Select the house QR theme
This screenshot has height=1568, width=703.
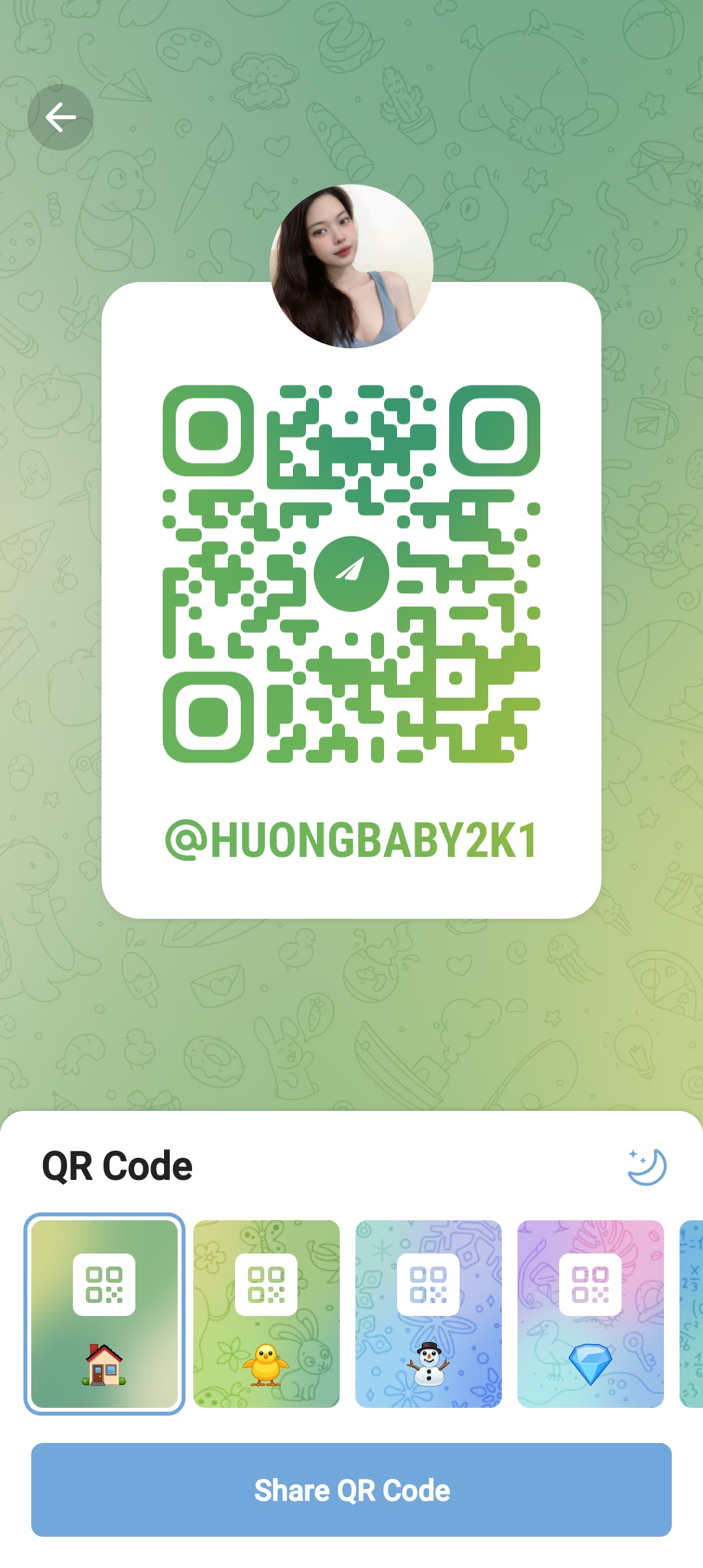point(104,1313)
